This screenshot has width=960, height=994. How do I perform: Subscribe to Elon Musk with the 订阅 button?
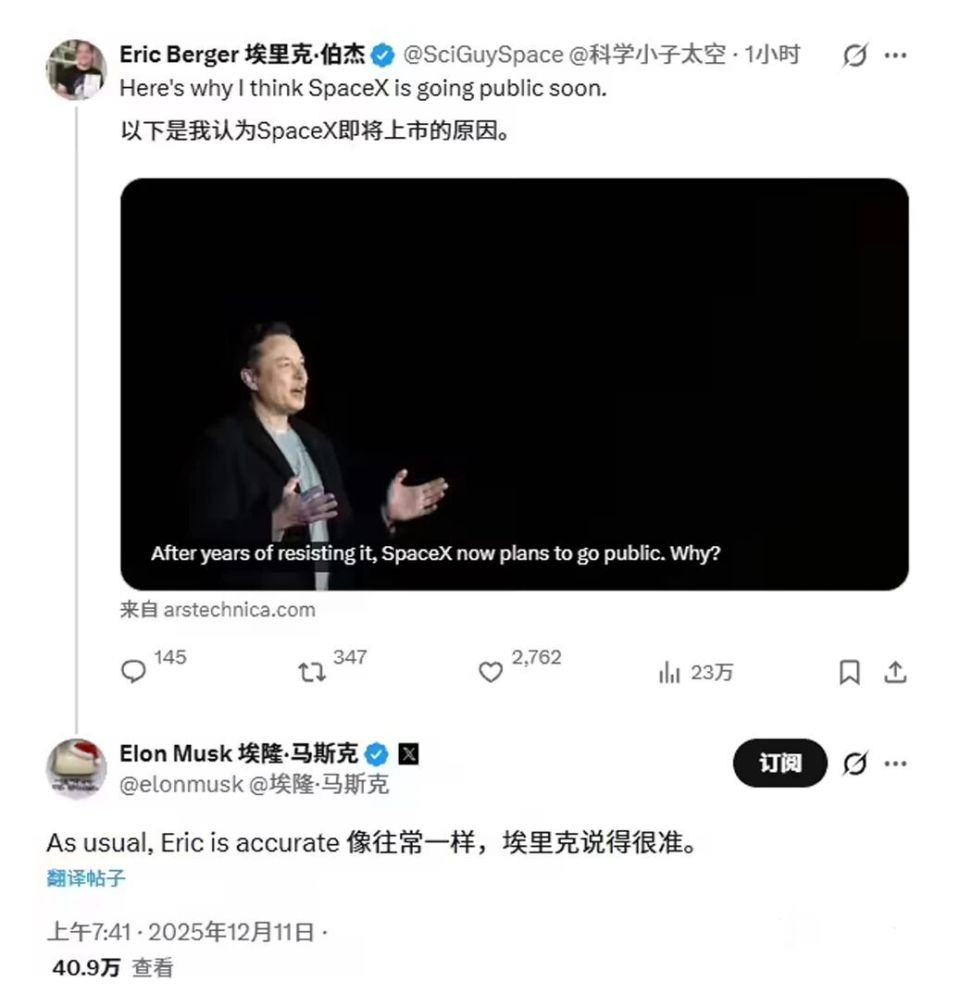[779, 763]
